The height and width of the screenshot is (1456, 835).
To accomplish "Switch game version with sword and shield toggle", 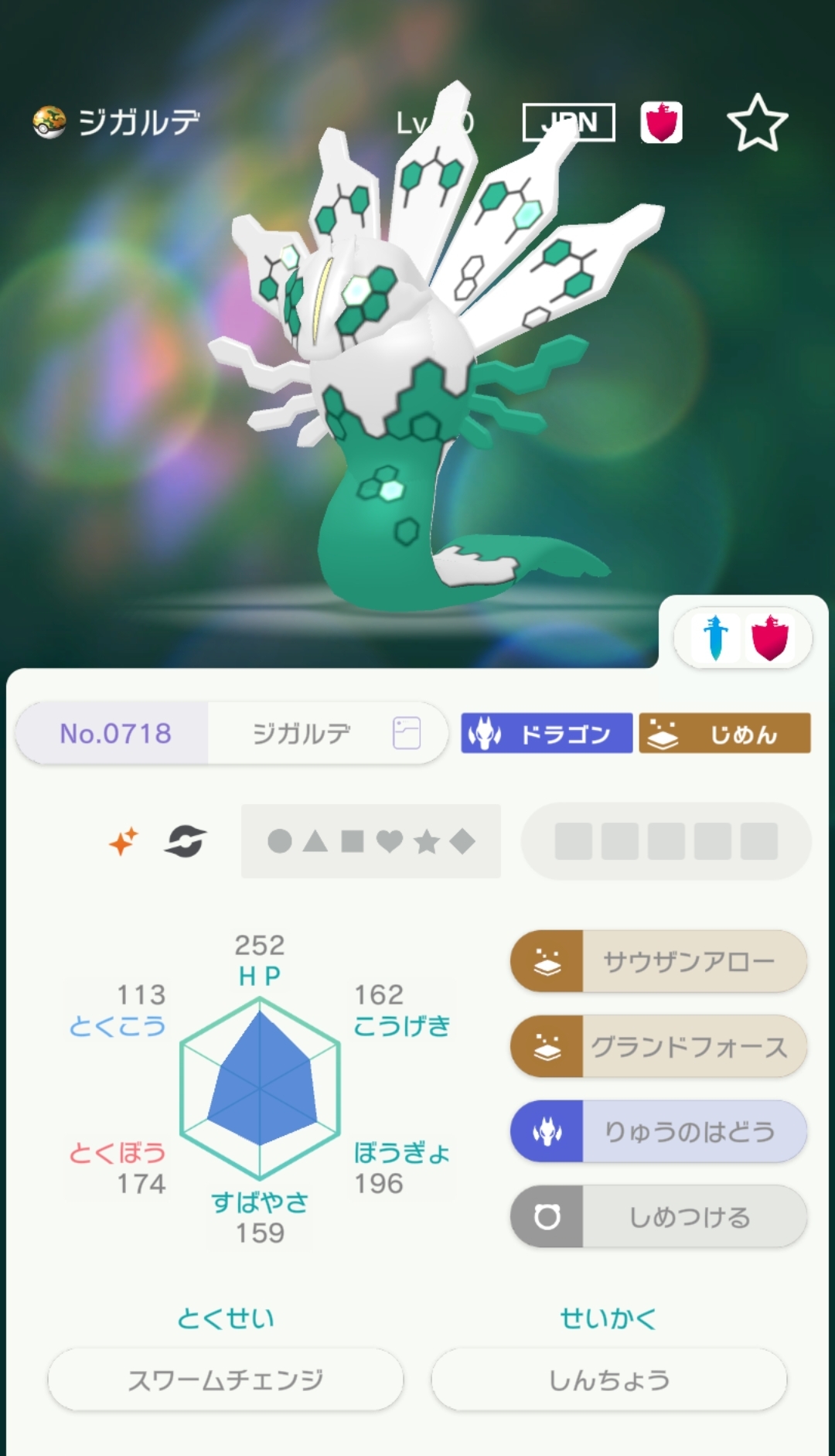I will click(742, 639).
